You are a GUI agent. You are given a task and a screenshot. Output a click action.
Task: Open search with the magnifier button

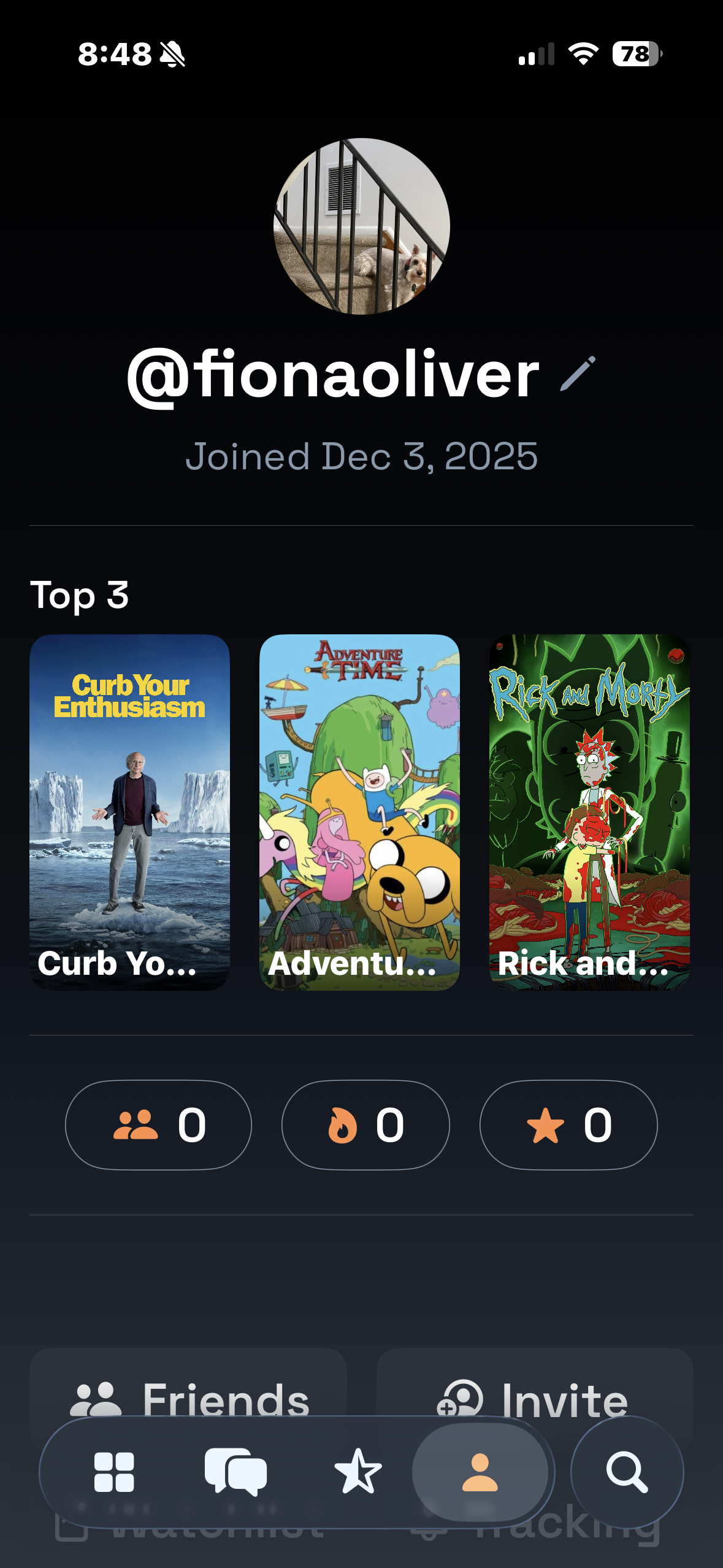click(x=627, y=1472)
